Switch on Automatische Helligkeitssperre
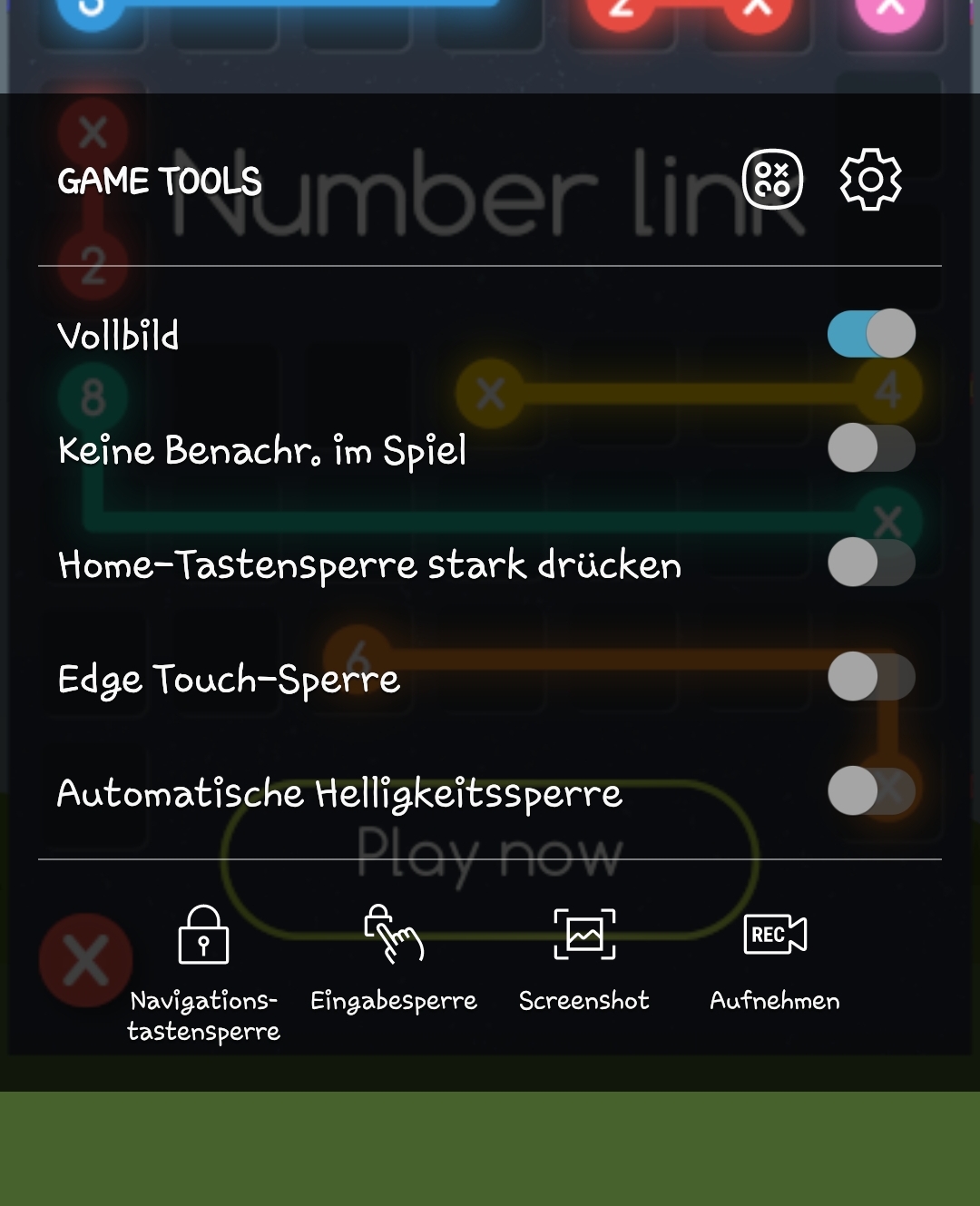Viewport: 980px width, 1206px height. click(871, 791)
